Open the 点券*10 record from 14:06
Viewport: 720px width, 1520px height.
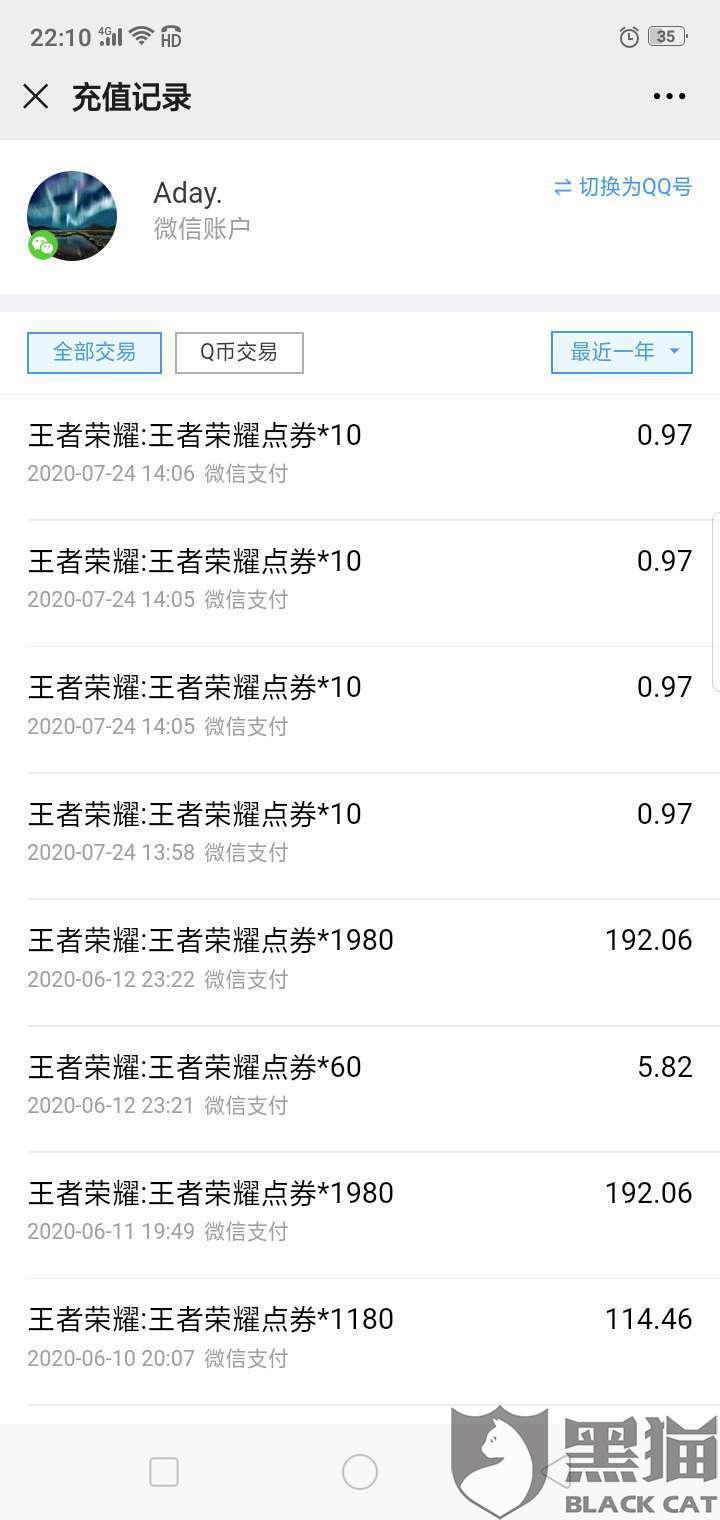point(360,457)
